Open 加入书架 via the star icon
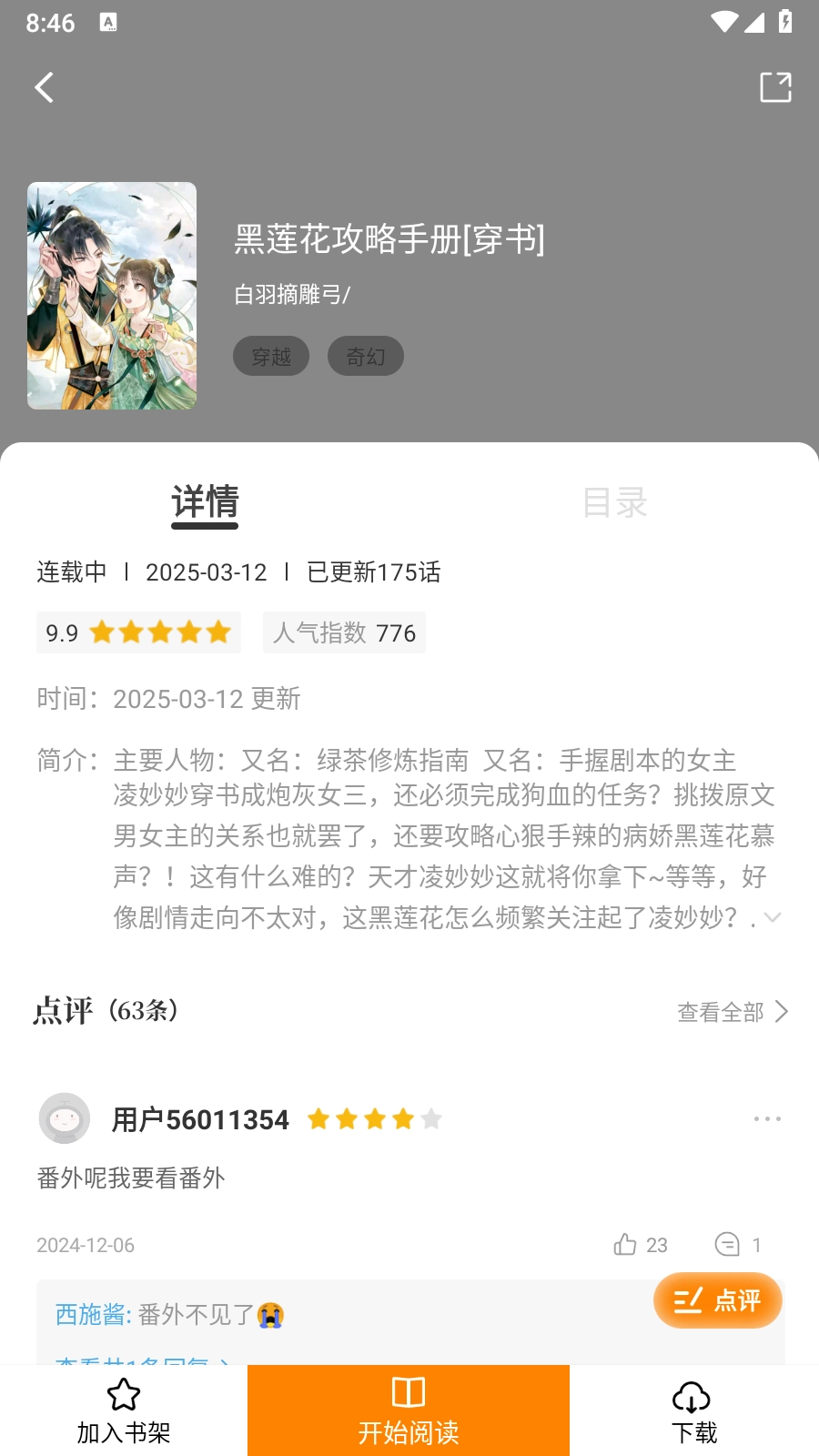 [x=124, y=1395]
